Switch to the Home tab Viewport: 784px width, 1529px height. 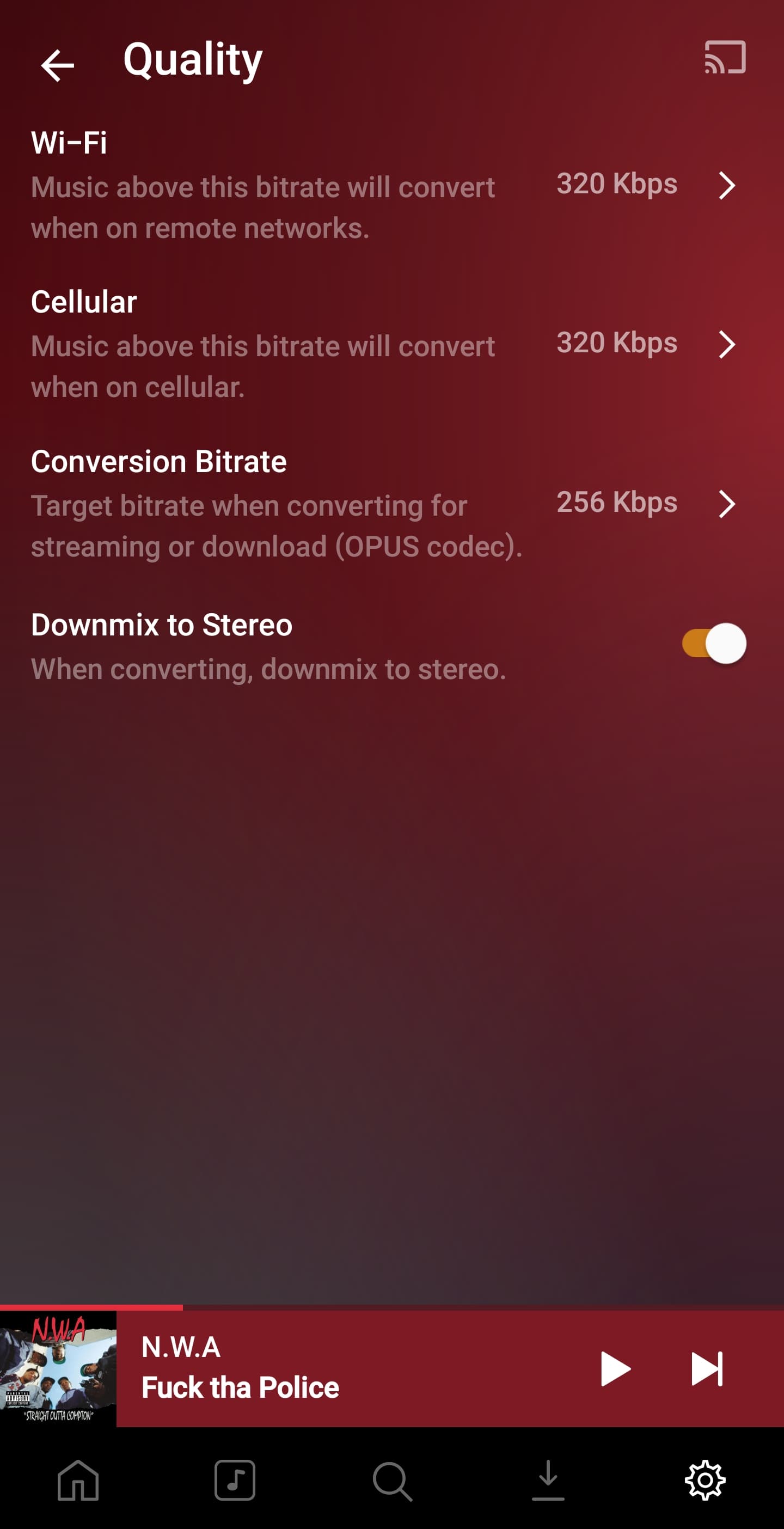[78, 1480]
